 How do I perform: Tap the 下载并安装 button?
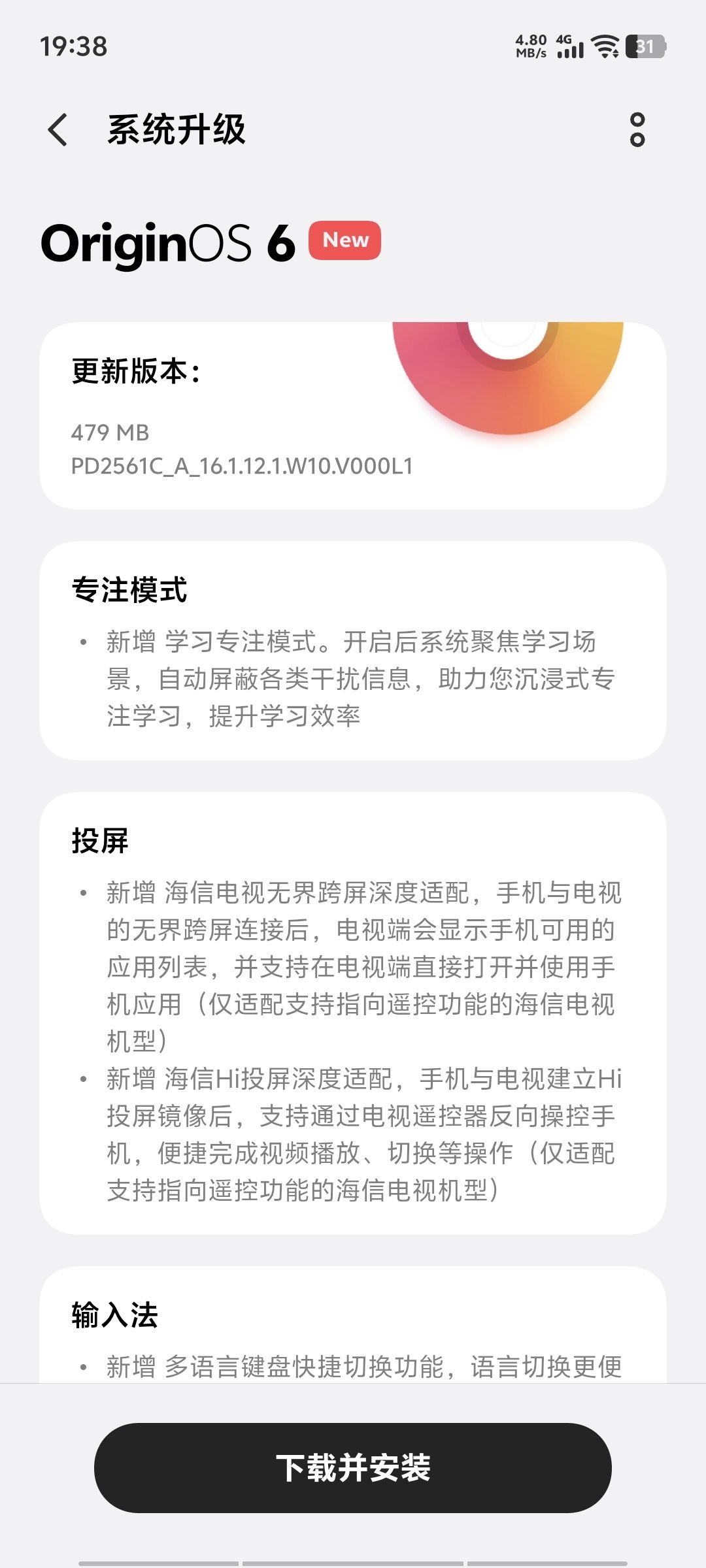pos(353,1467)
